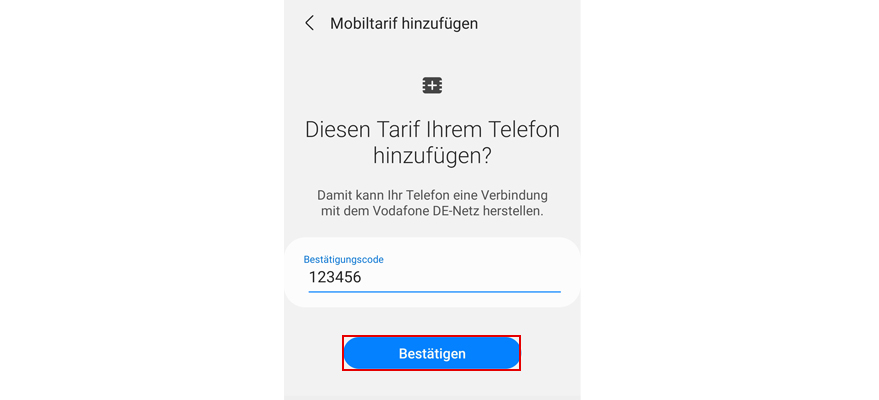Tap the Bestätigungscode input field
This screenshot has width=879, height=400.
coord(432,277)
